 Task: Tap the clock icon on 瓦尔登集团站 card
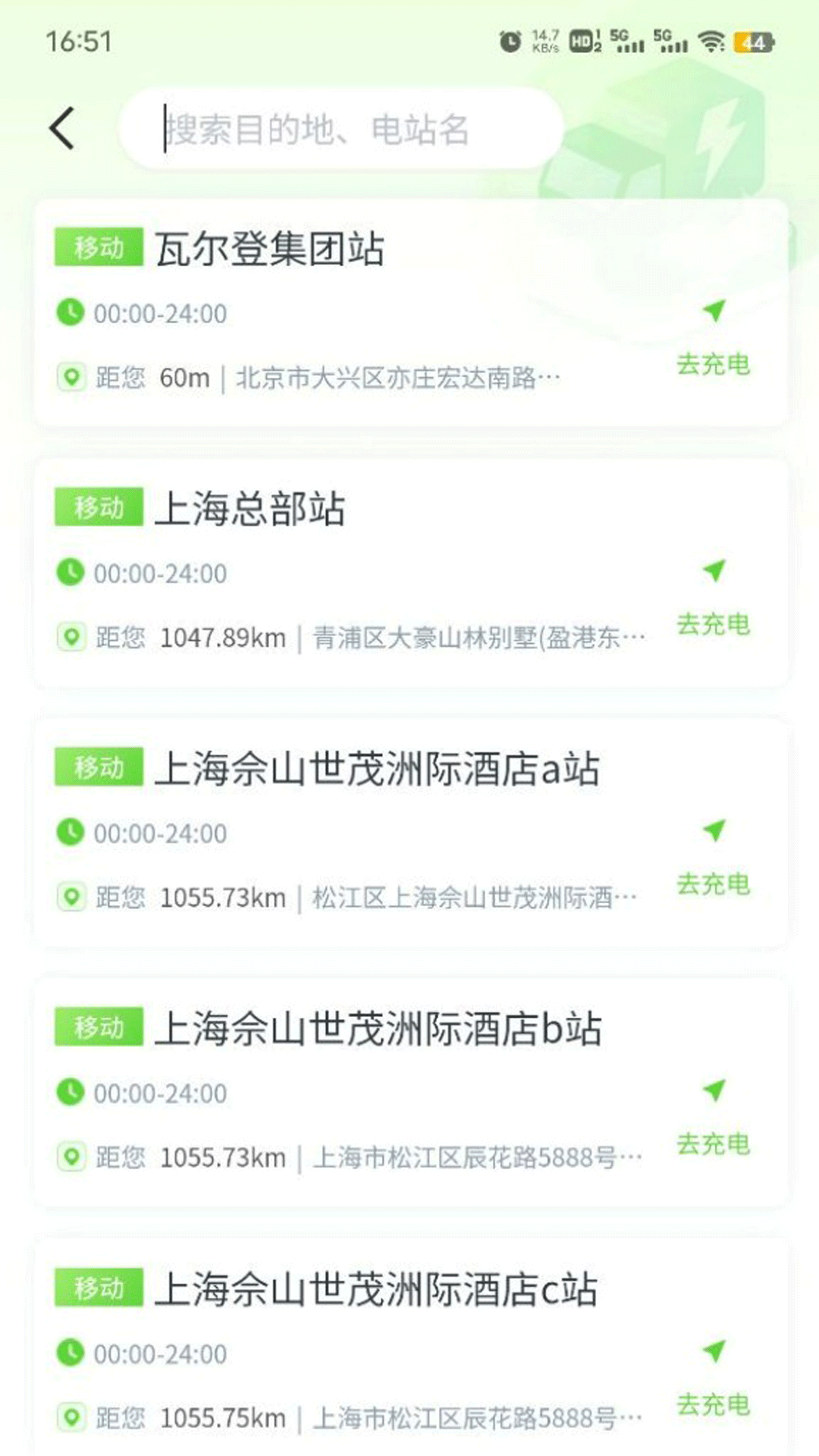click(71, 313)
